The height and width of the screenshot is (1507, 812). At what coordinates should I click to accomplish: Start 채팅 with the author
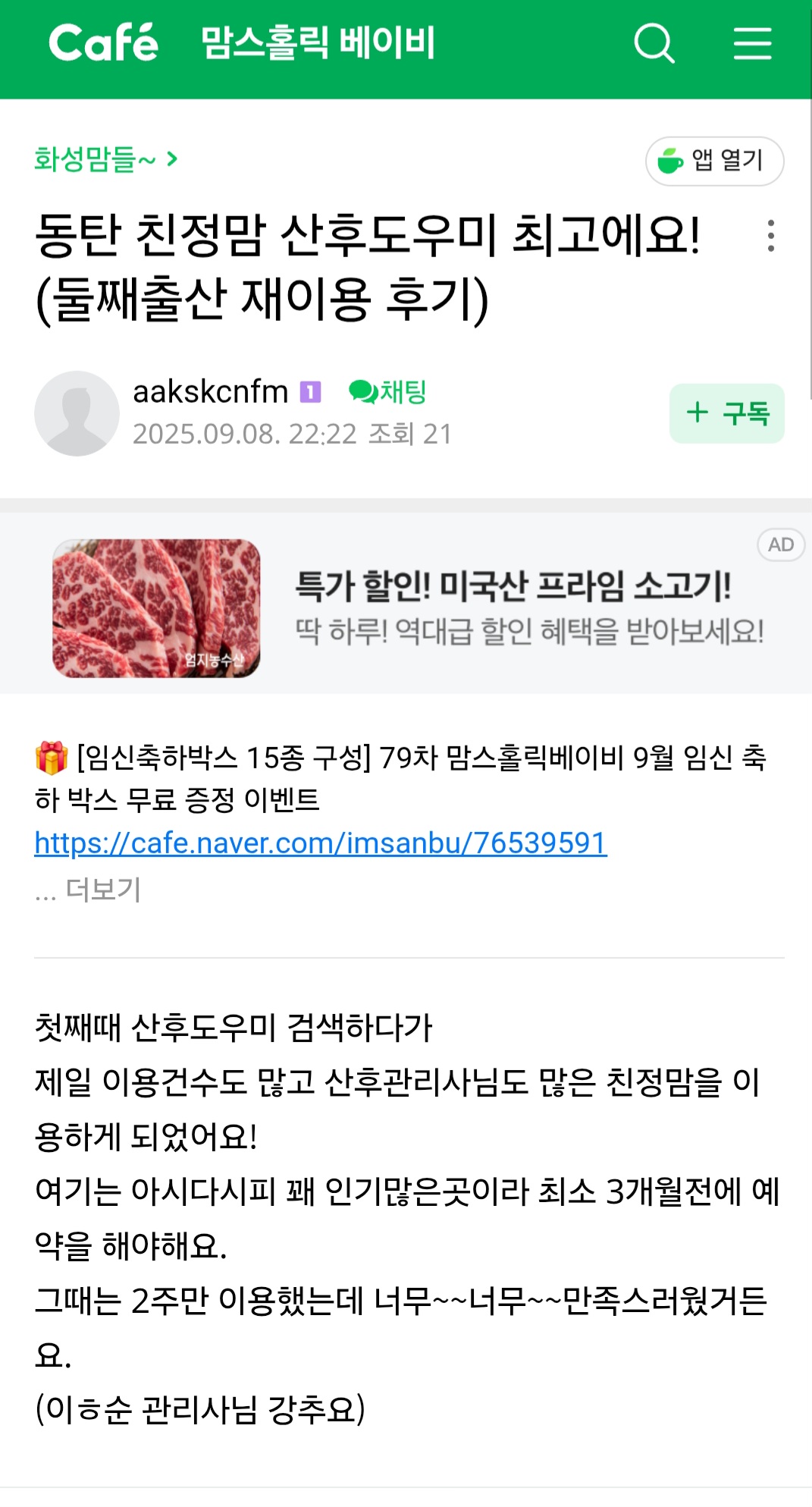tap(387, 392)
